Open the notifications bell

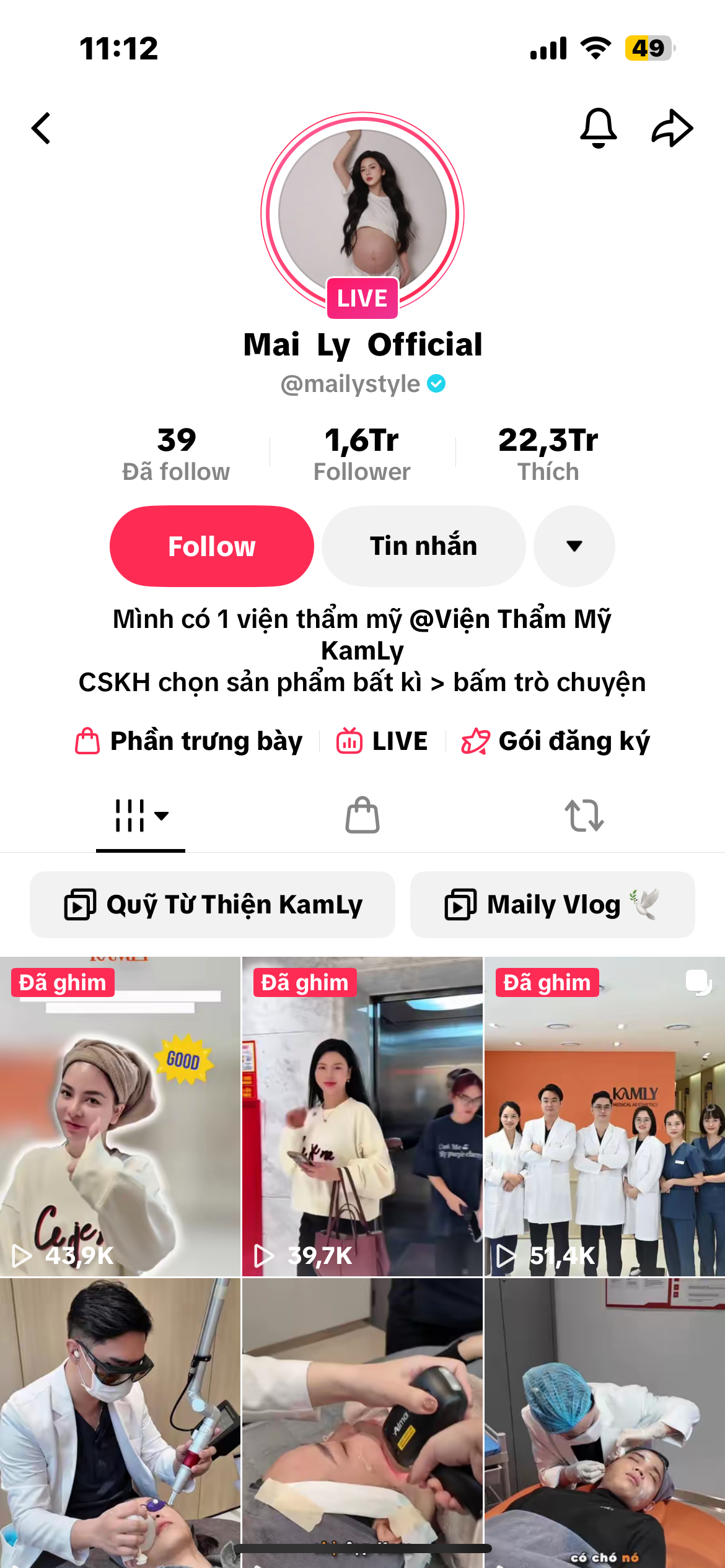(598, 128)
